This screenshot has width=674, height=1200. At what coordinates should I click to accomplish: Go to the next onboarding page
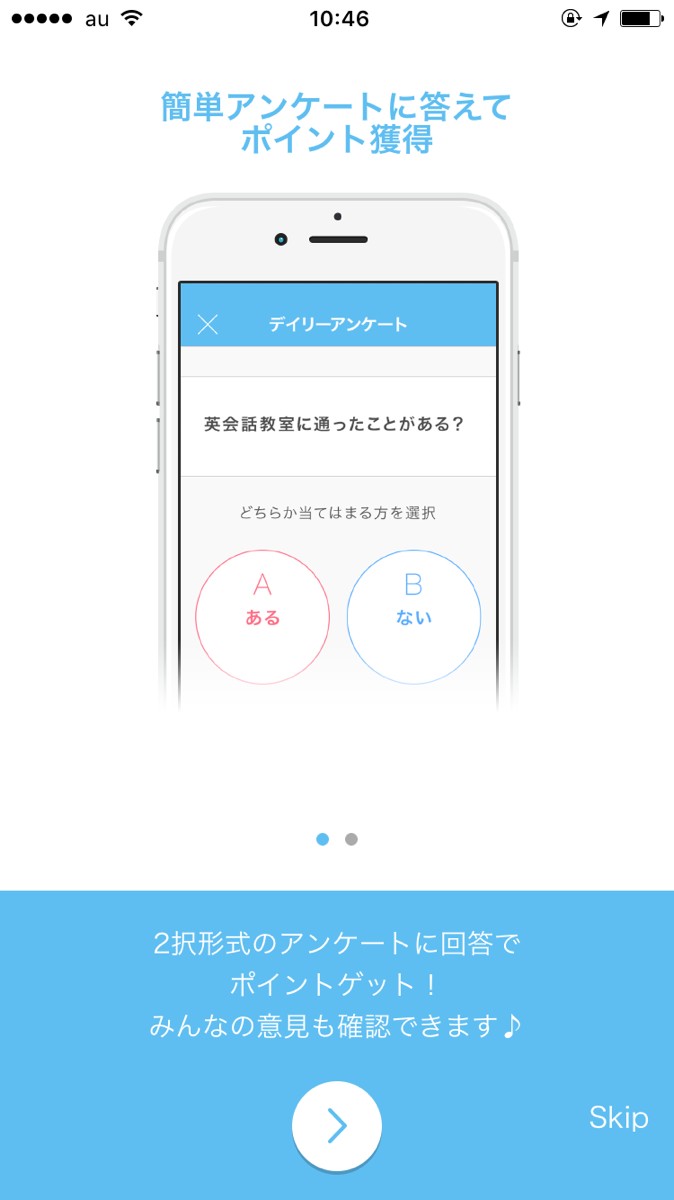(337, 1126)
